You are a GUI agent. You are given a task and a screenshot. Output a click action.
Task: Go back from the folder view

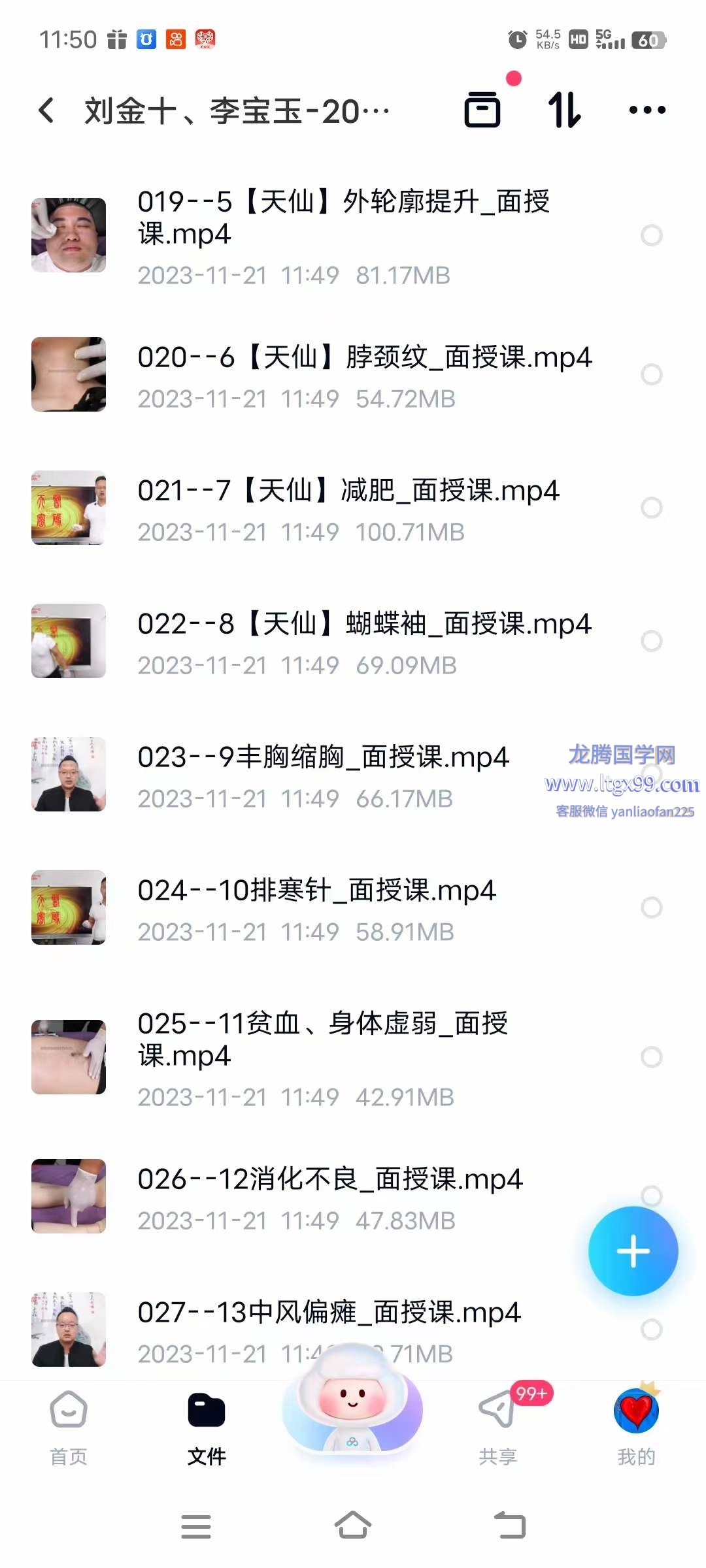(x=46, y=110)
